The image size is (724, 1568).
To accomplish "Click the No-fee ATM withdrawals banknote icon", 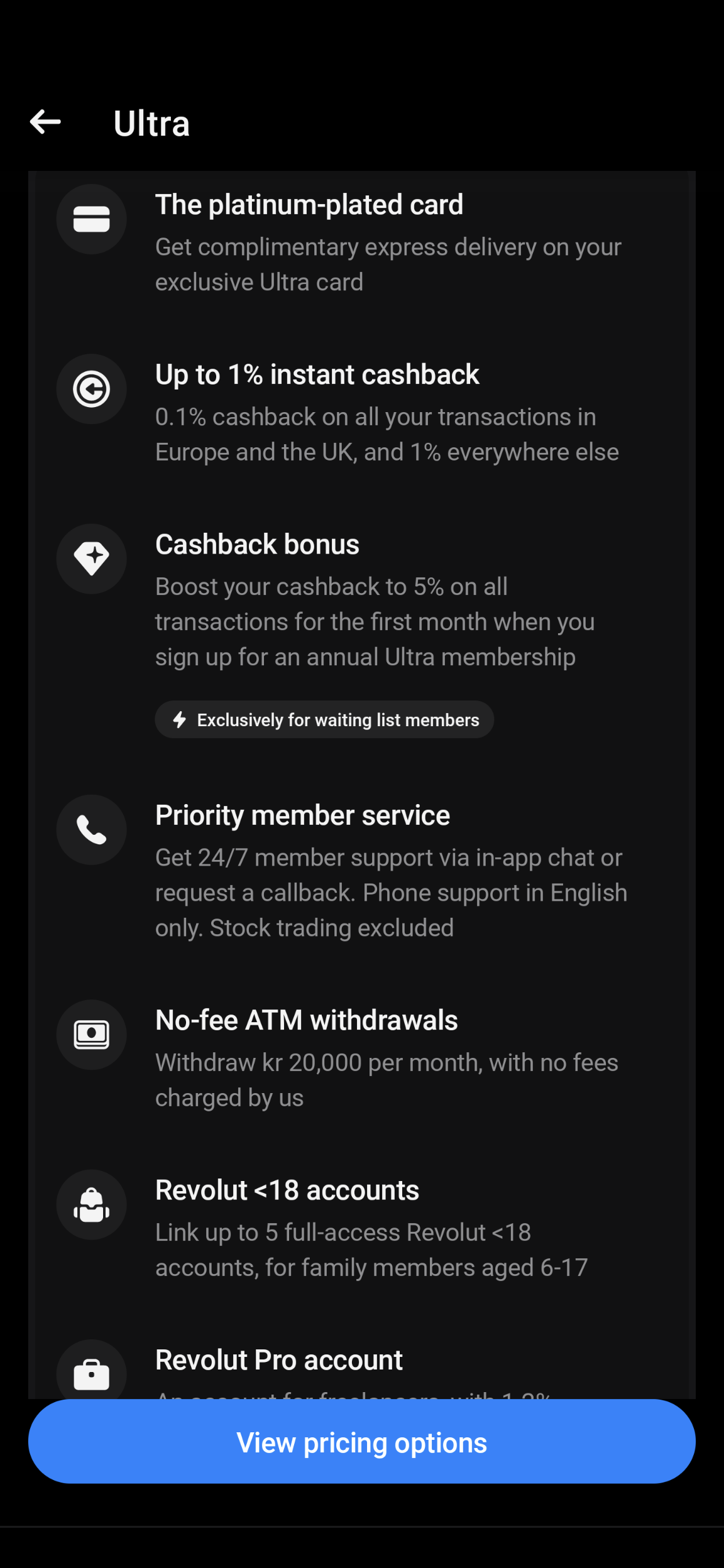I will click(x=91, y=1035).
